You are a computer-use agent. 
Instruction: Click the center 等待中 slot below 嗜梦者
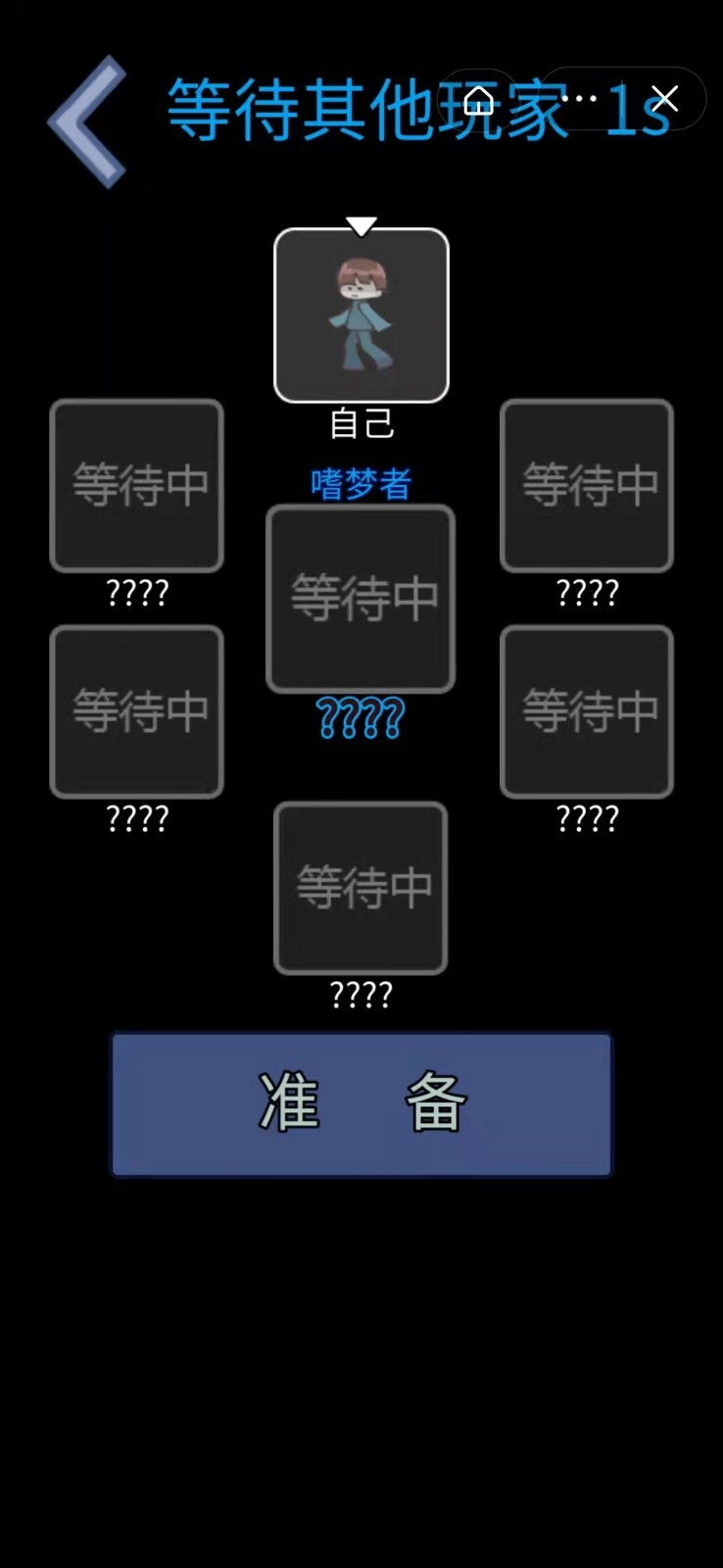pyautogui.click(x=361, y=599)
